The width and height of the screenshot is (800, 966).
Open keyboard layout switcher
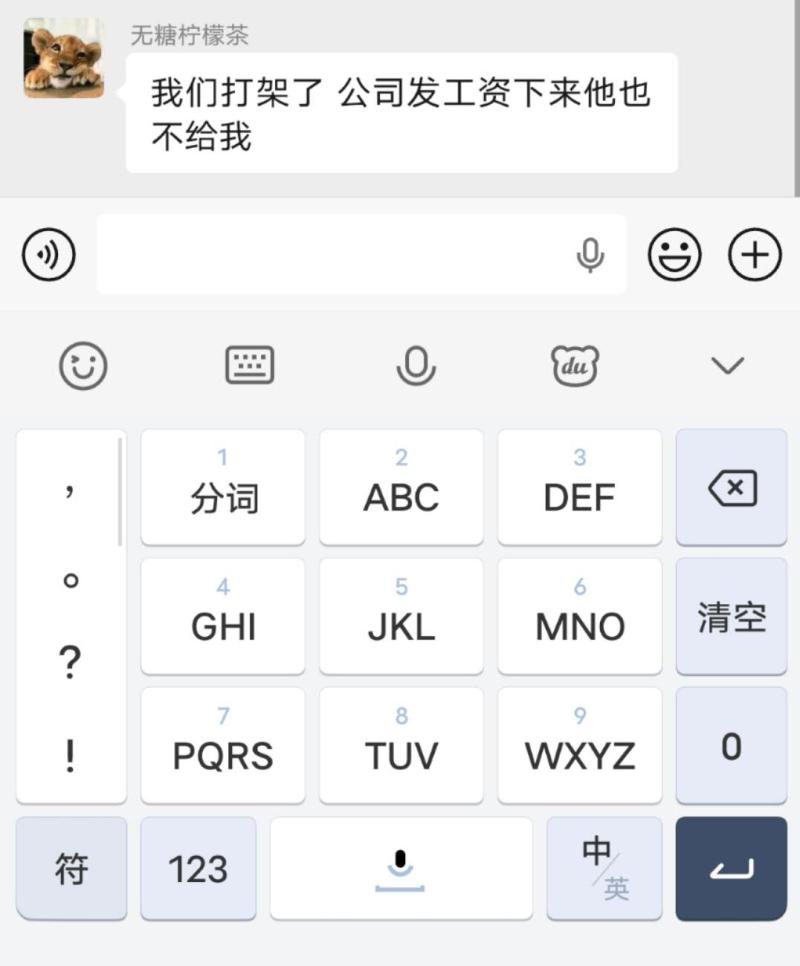click(249, 366)
